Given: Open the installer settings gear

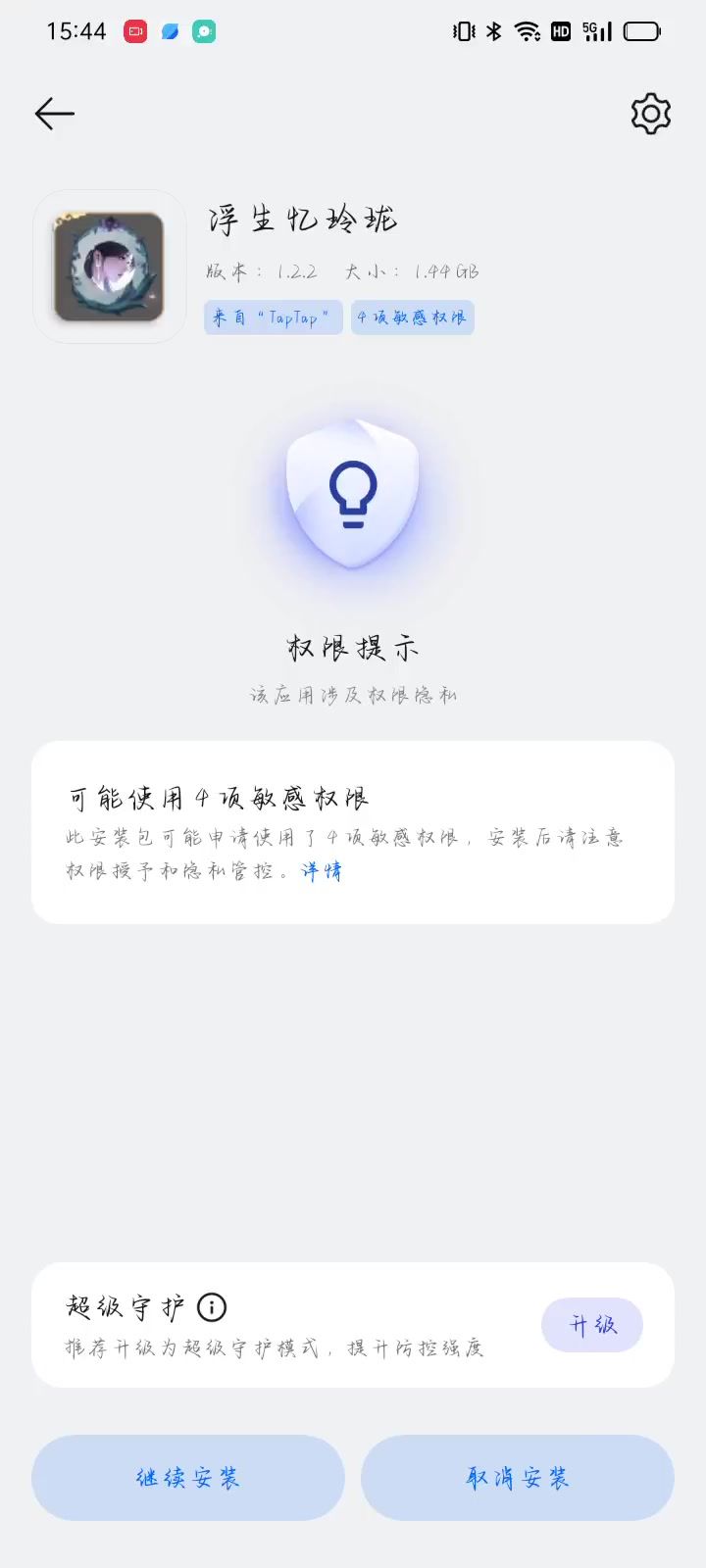Looking at the screenshot, I should [x=650, y=114].
